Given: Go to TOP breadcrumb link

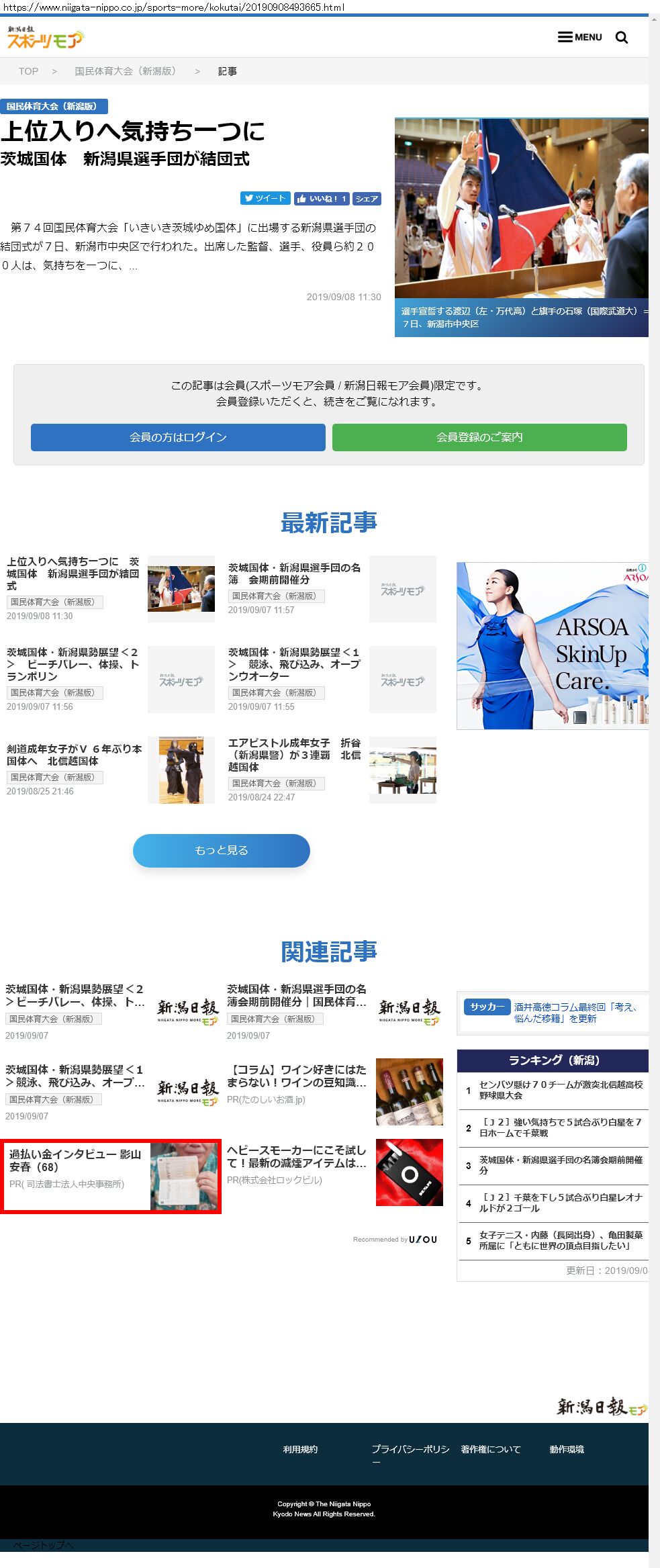Looking at the screenshot, I should (x=28, y=71).
